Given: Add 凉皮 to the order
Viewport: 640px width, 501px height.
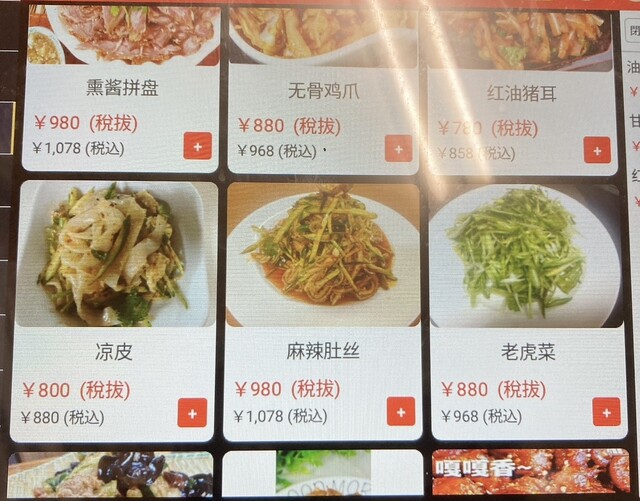Looking at the screenshot, I should (192, 412).
